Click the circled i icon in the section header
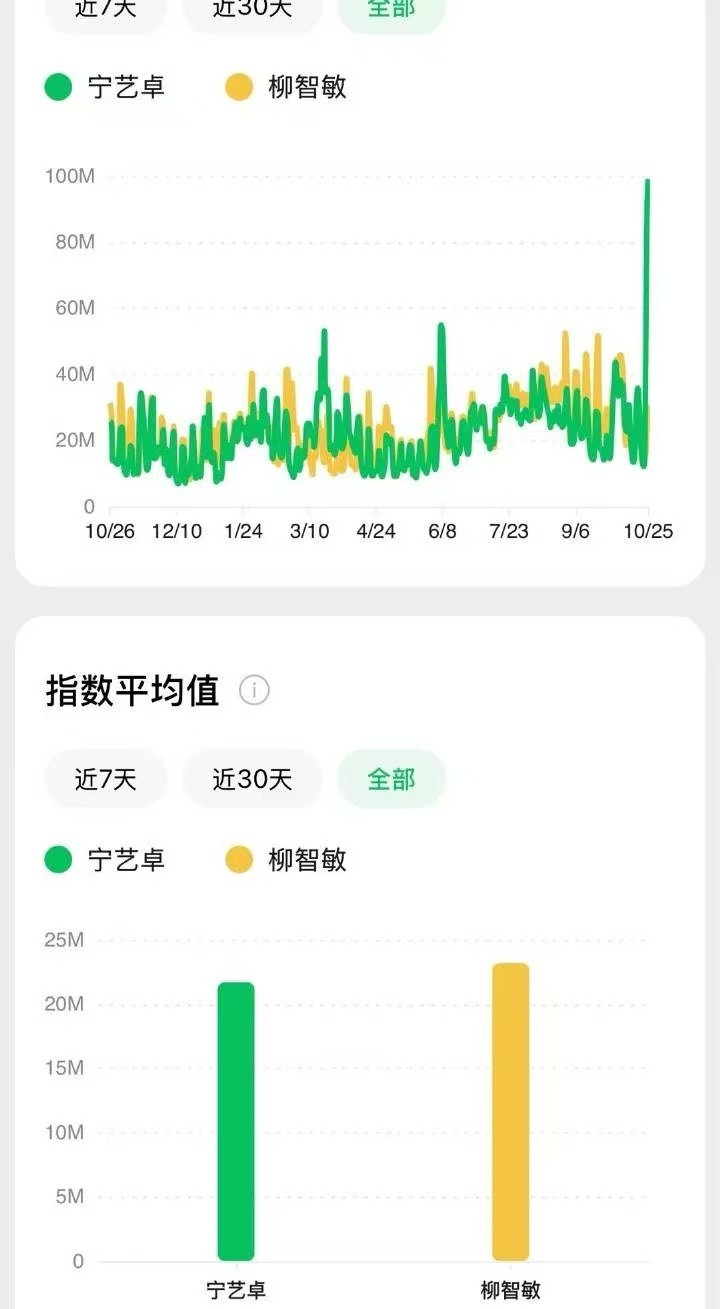Image resolution: width=720 pixels, height=1309 pixels. [x=255, y=689]
